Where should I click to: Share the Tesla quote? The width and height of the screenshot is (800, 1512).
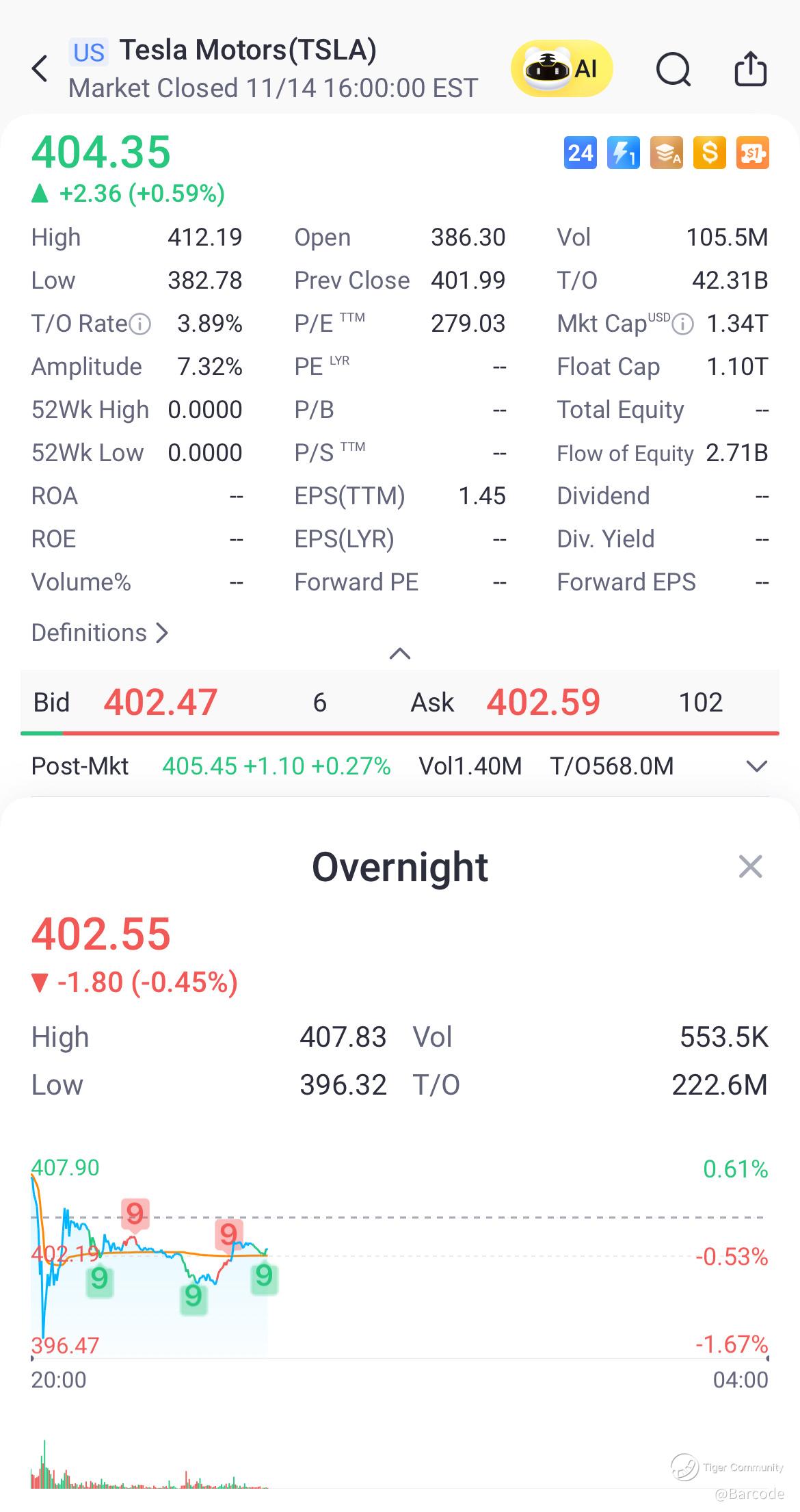750,69
